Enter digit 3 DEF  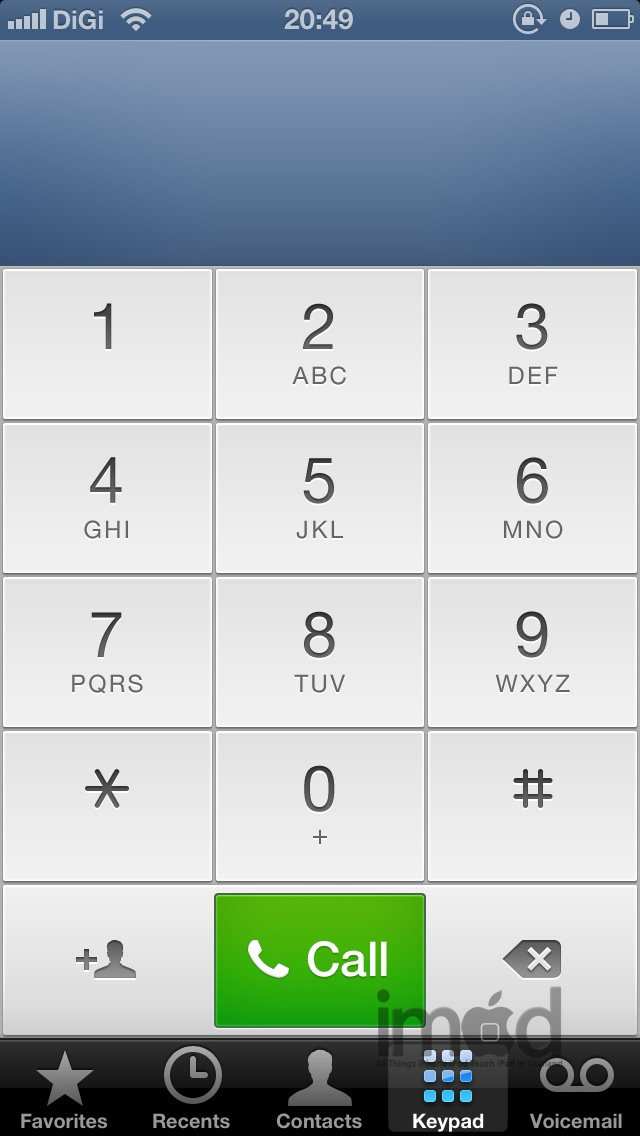tap(532, 344)
